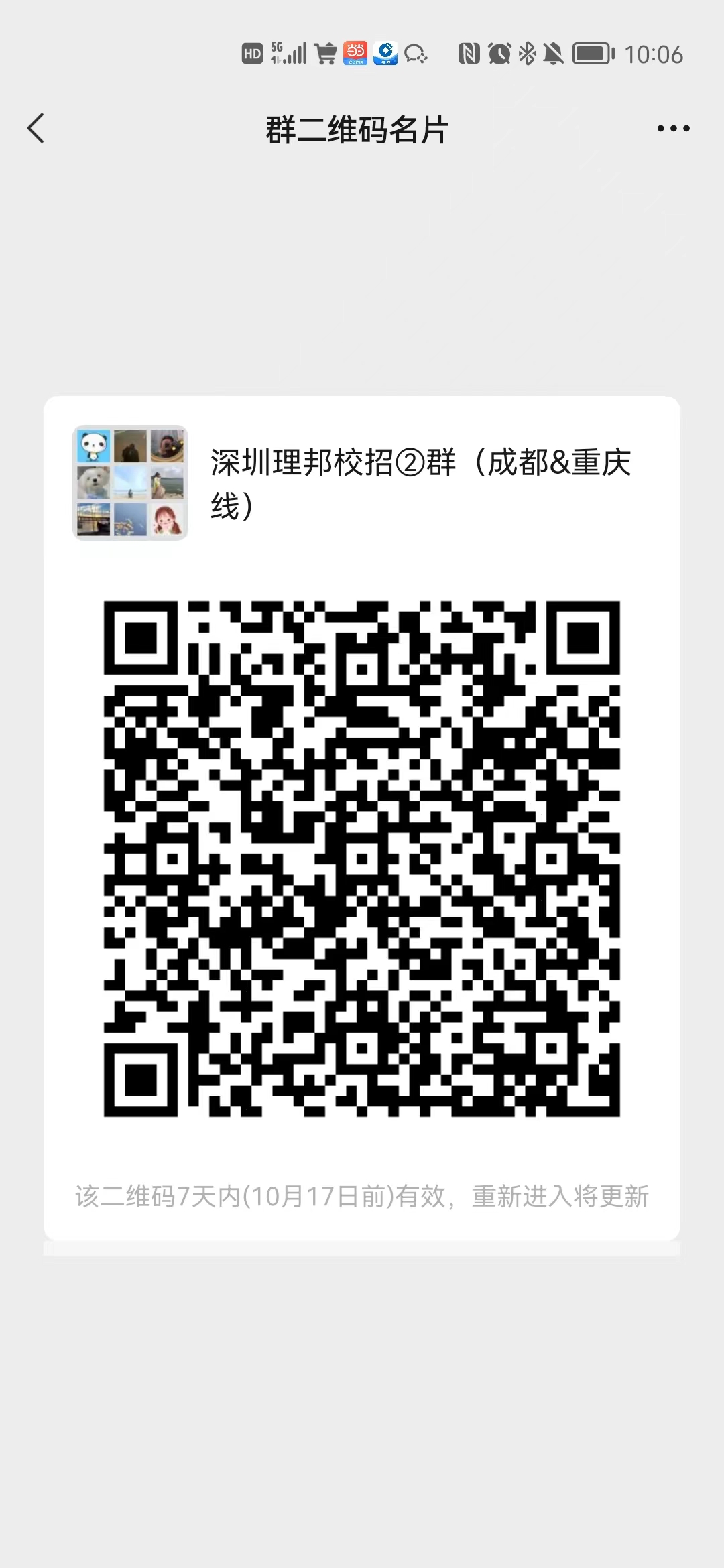724x1568 pixels.
Task: Go back from the group QR code card
Action: [x=36, y=128]
